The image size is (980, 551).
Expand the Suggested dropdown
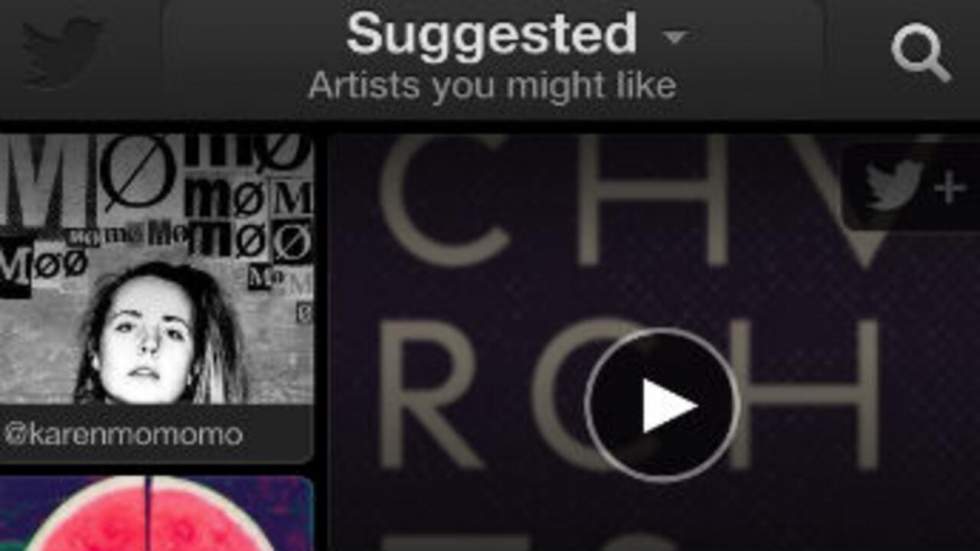click(676, 38)
